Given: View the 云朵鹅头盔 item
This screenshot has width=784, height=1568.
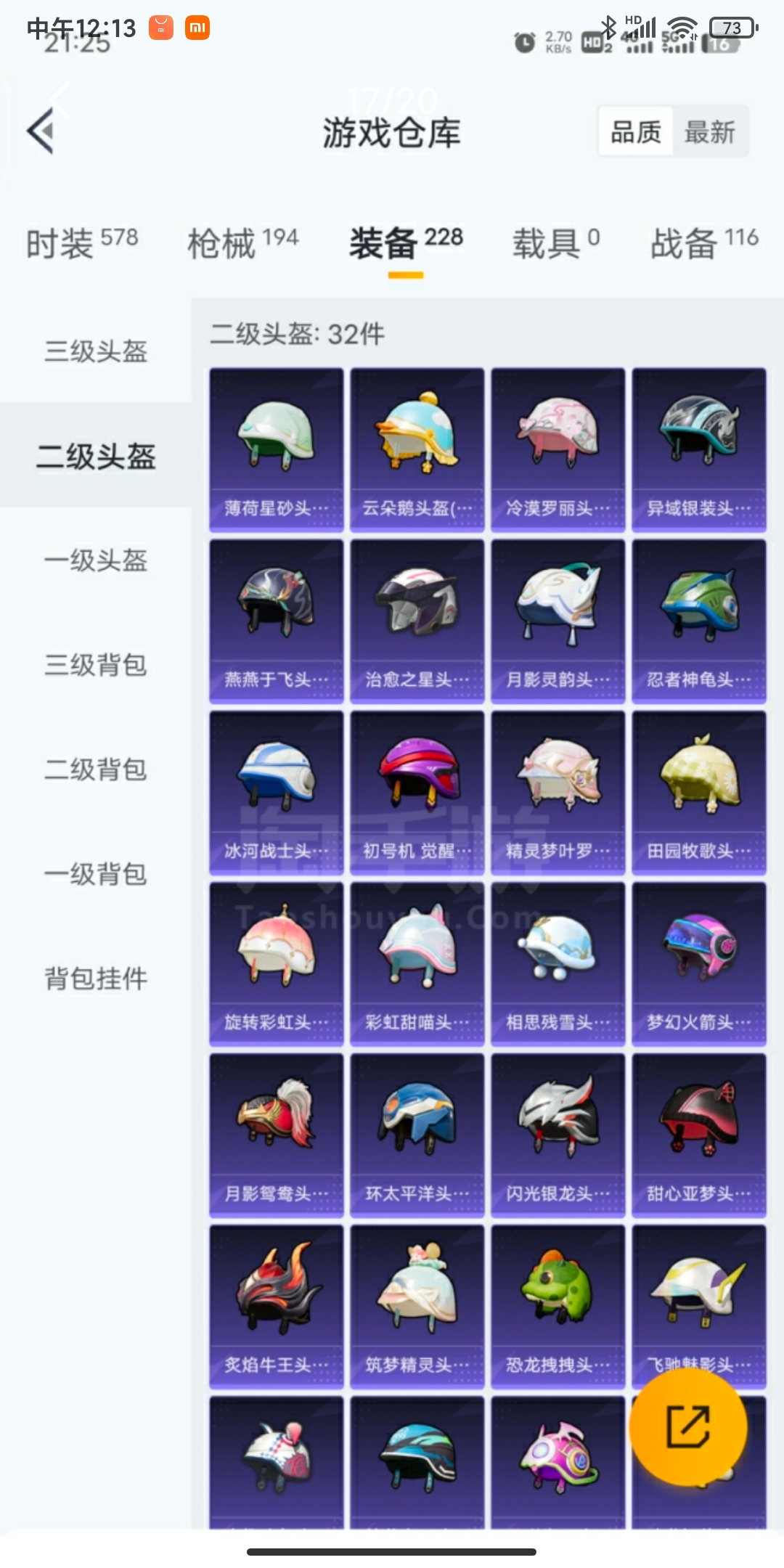Looking at the screenshot, I should coord(417,450).
